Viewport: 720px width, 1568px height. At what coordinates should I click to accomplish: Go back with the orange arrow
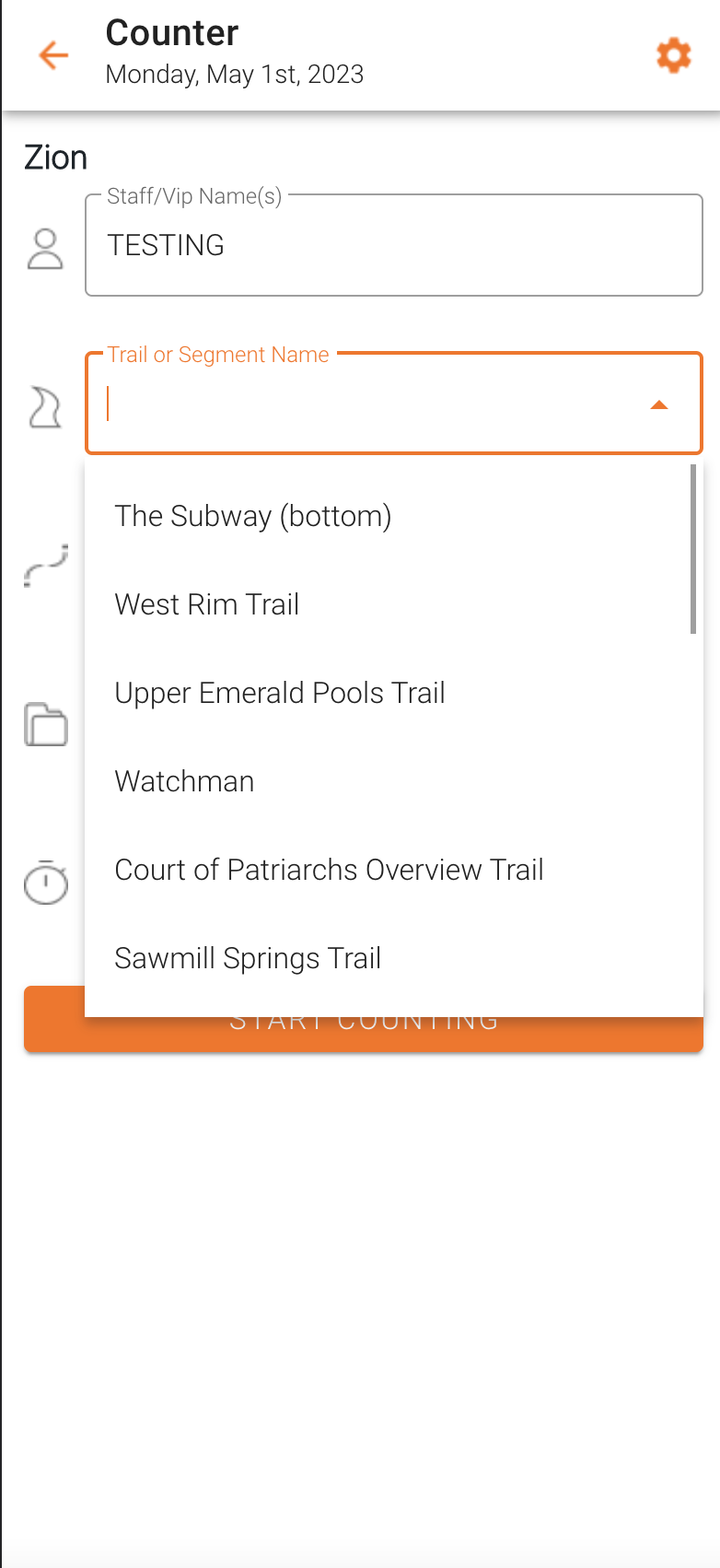[53, 55]
